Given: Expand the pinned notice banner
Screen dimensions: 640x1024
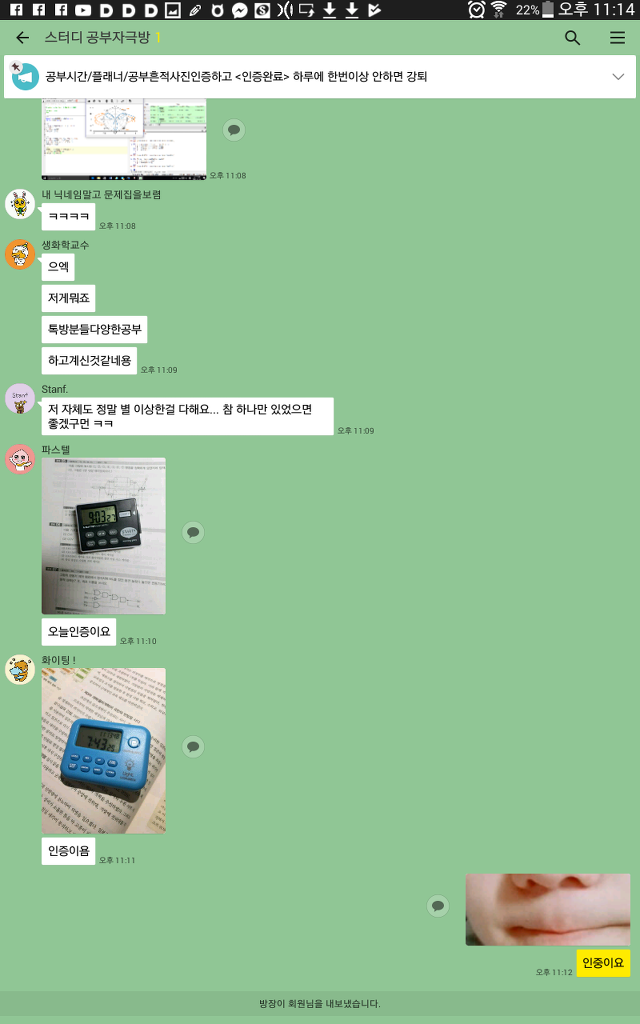Looking at the screenshot, I should coord(618,76).
